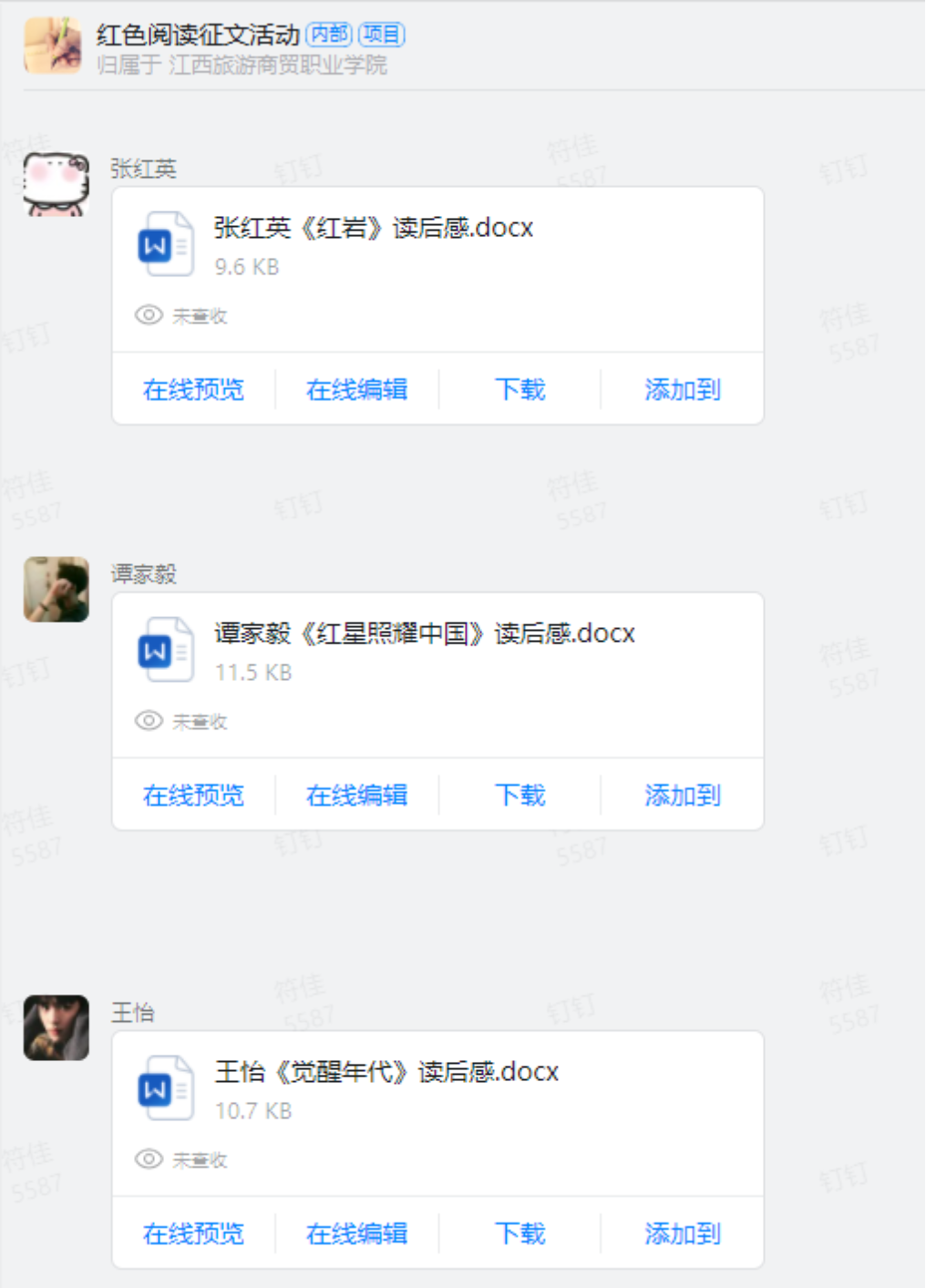The width and height of the screenshot is (926, 1288).
Task: Open 张红英《红岩》读后感.docx file
Action: (373, 228)
